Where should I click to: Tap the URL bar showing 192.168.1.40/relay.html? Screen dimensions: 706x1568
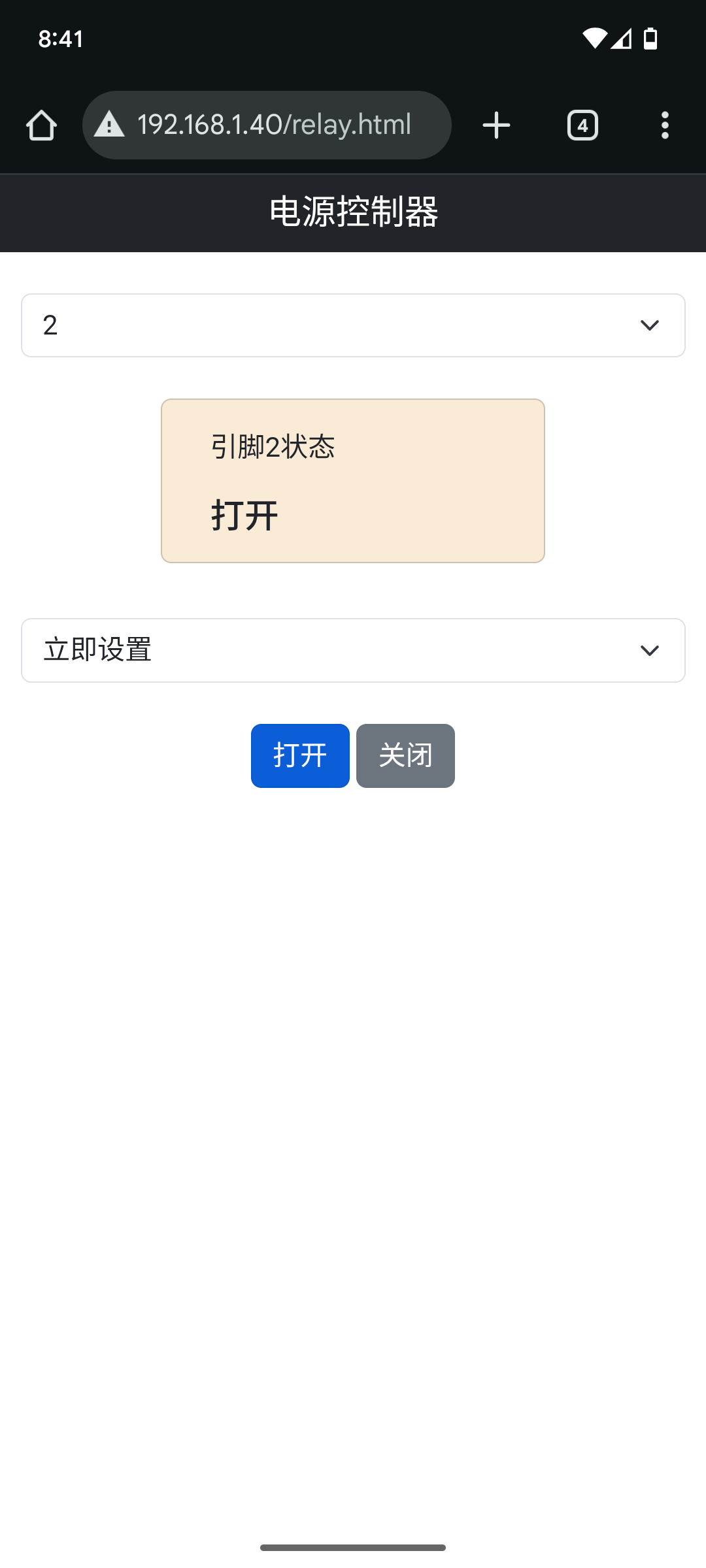pos(273,125)
